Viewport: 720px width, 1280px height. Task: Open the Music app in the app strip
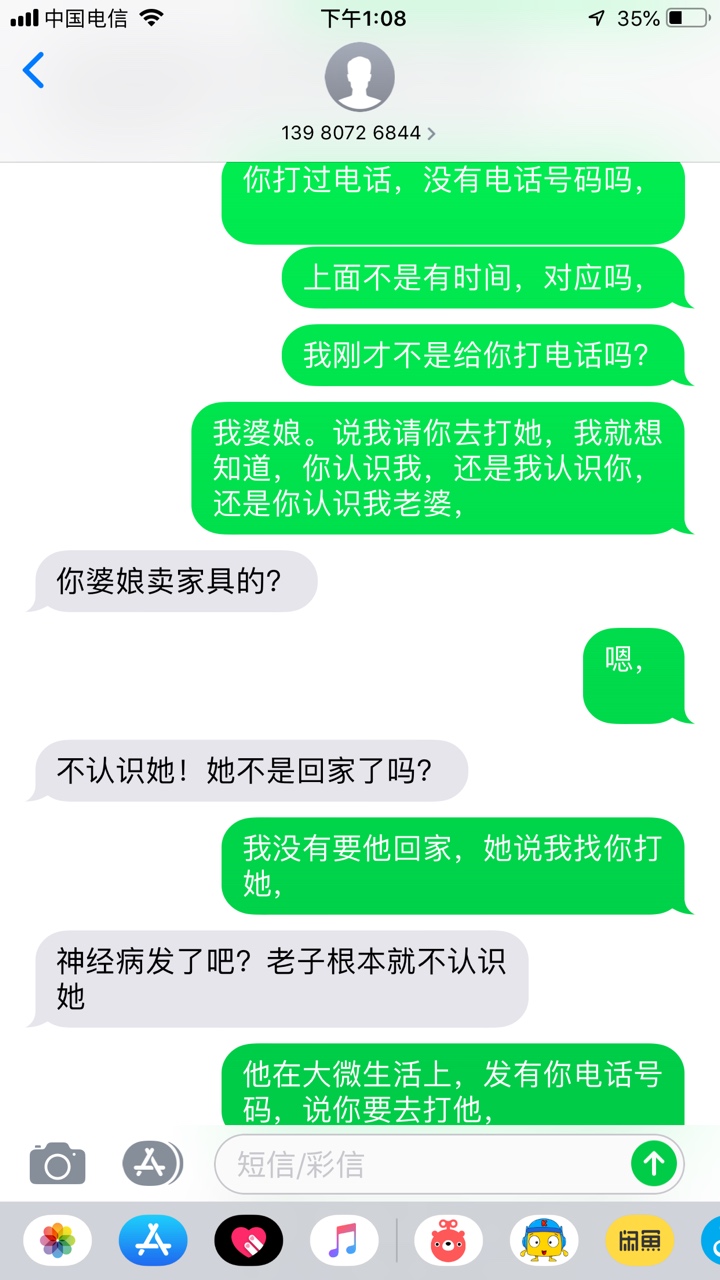344,1241
